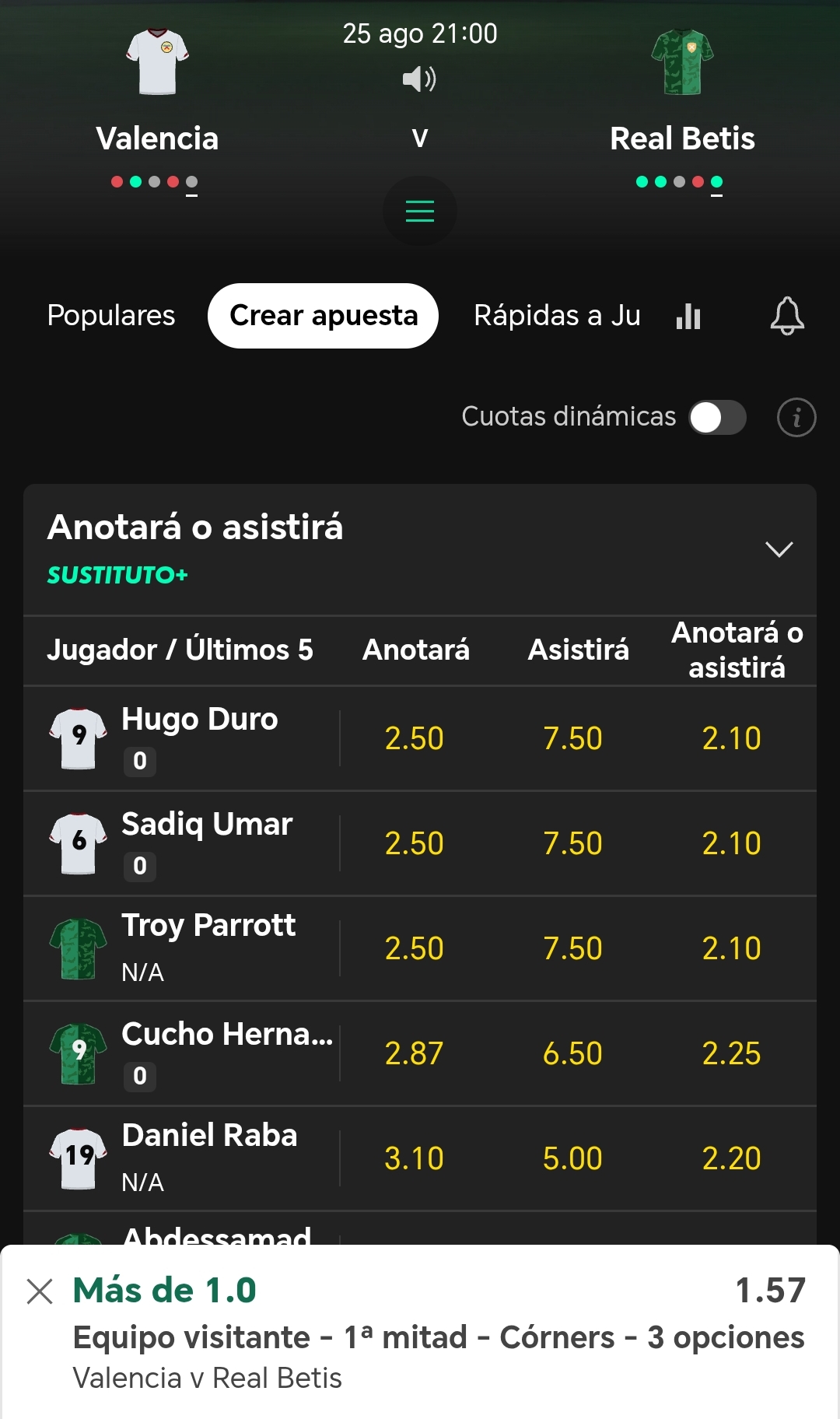The height and width of the screenshot is (1419, 840).
Task: Open the match statistics bar-chart icon
Action: (x=688, y=316)
